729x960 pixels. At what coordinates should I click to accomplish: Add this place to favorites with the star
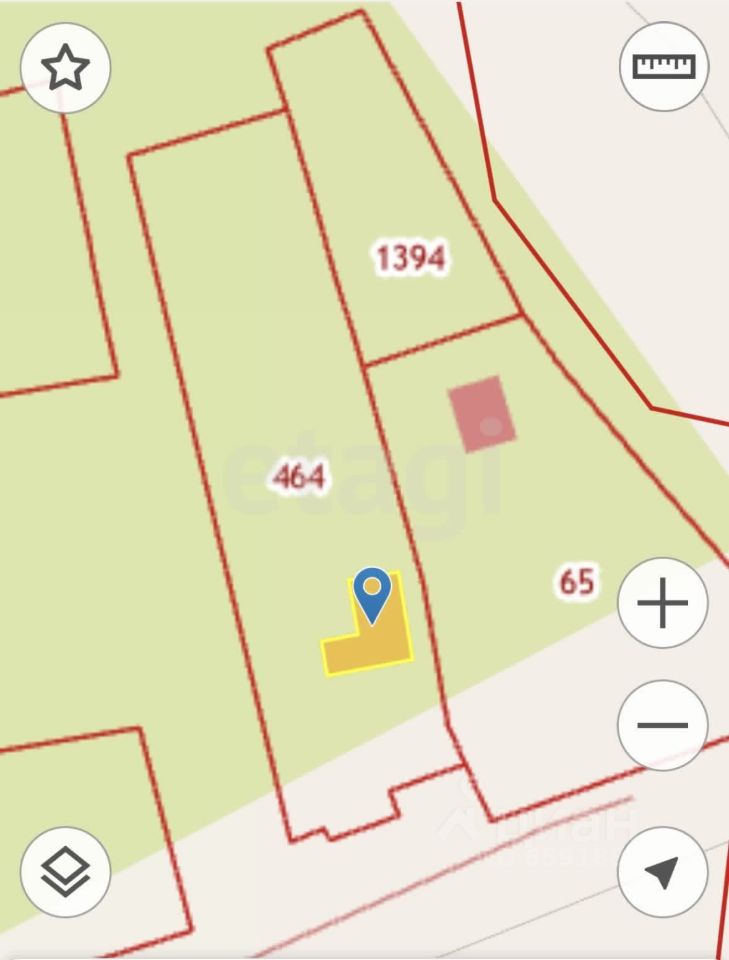65,67
